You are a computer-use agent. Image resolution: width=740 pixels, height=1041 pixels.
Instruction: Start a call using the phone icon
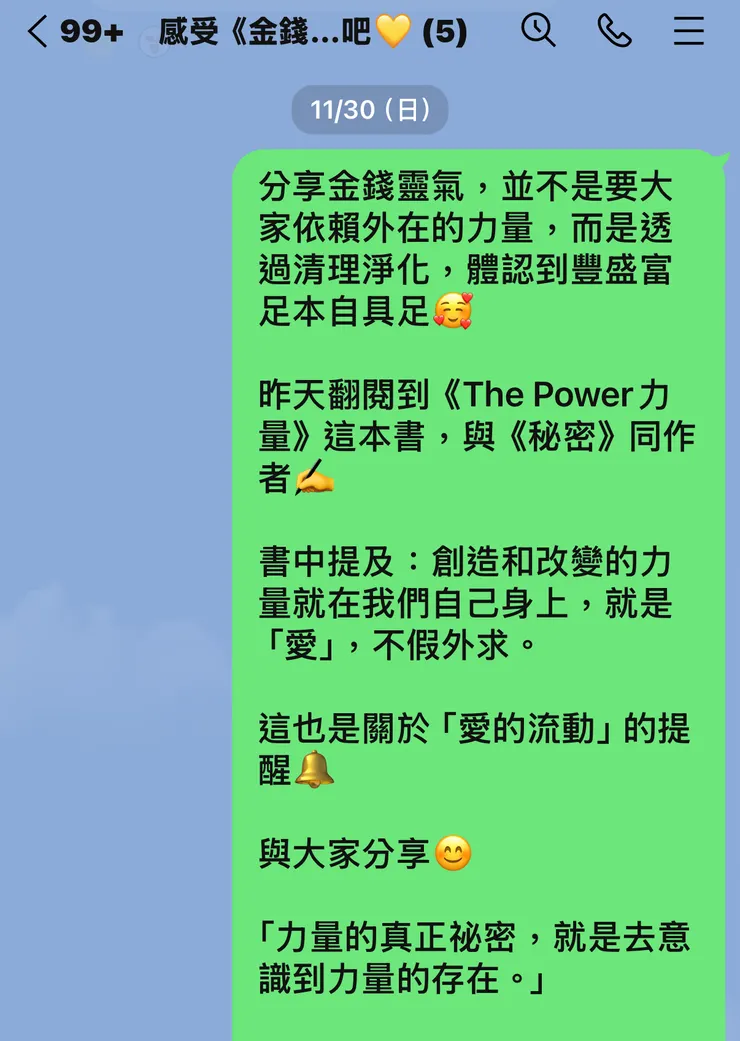614,31
